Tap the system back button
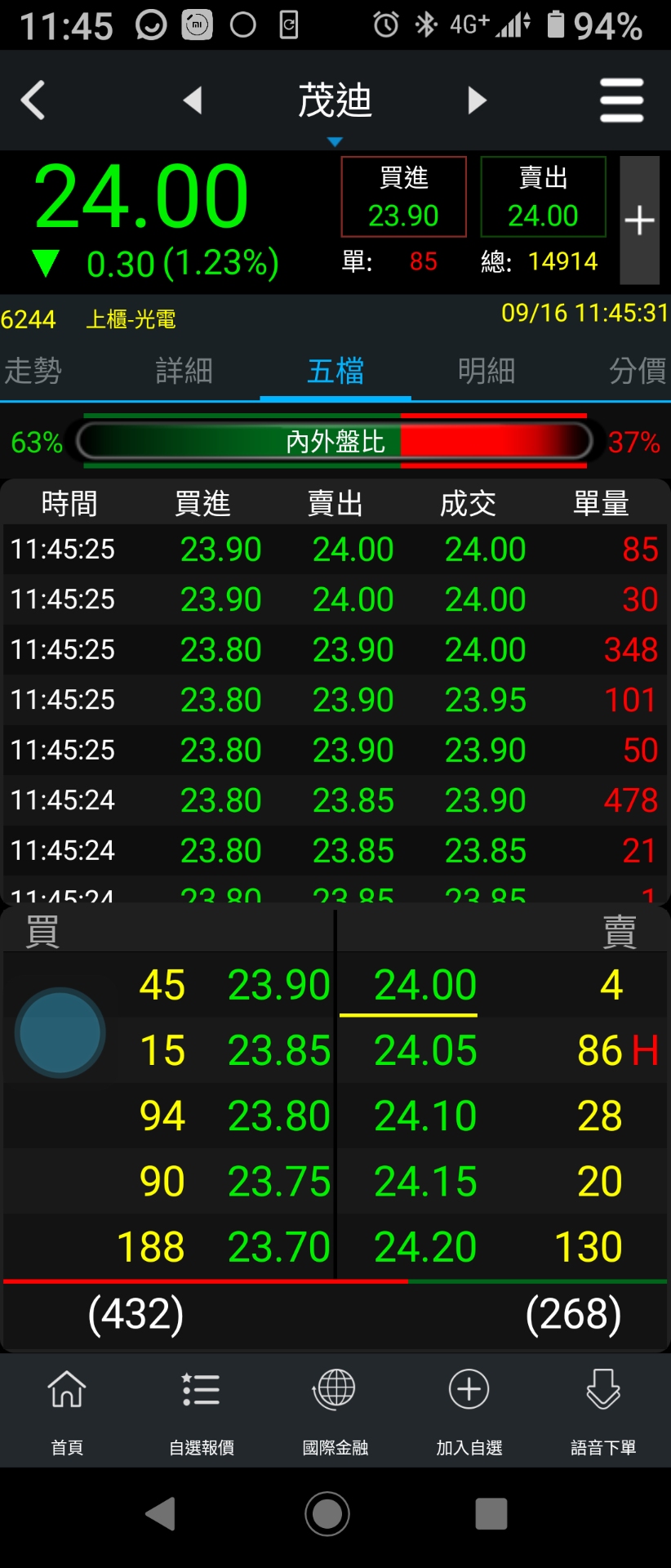The image size is (671, 1568). tap(161, 1513)
